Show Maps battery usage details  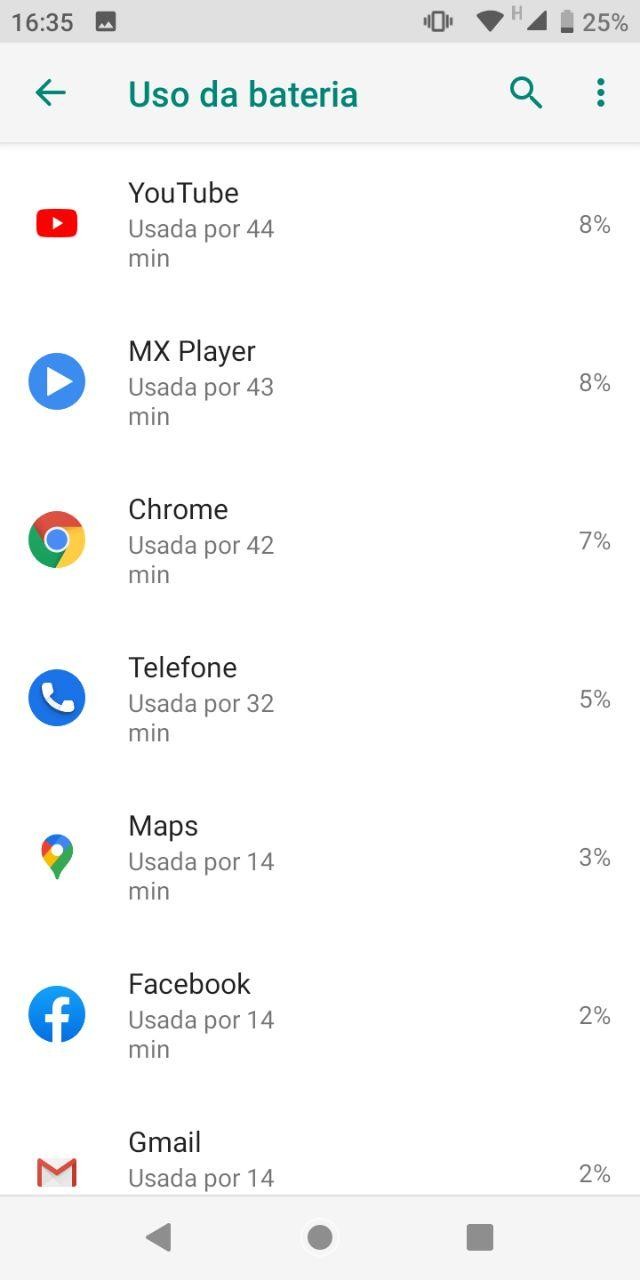tap(320, 856)
